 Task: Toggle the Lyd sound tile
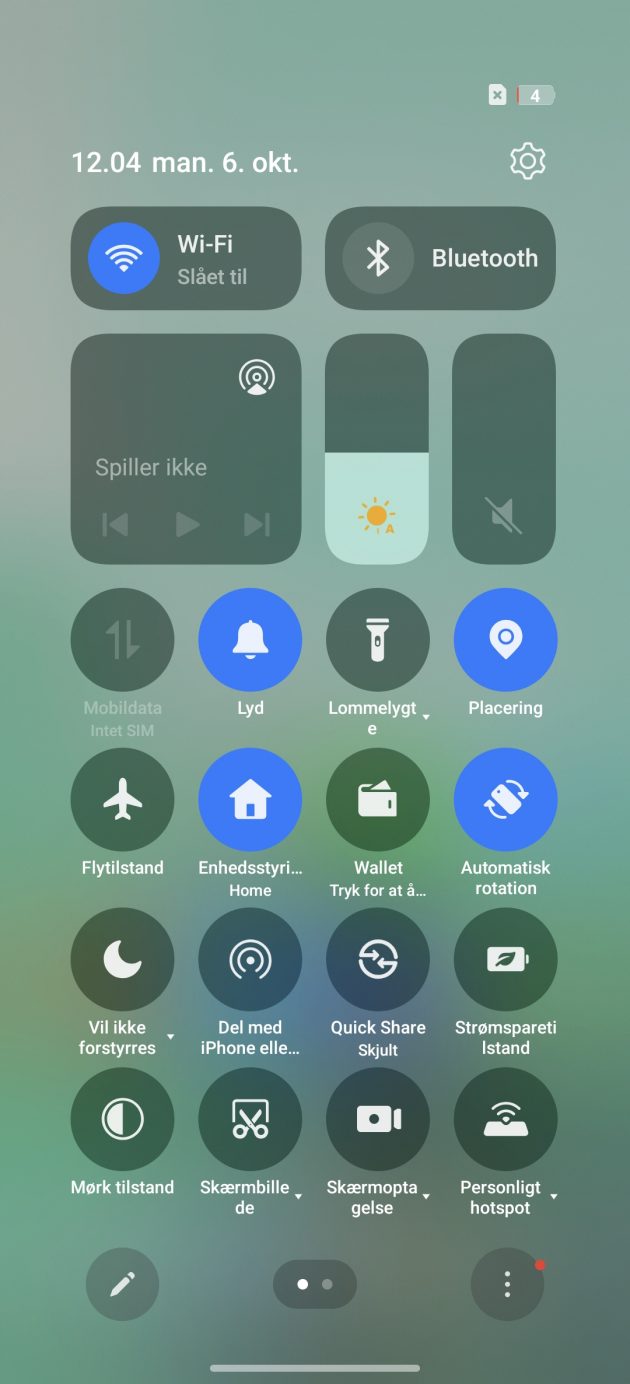(250, 640)
